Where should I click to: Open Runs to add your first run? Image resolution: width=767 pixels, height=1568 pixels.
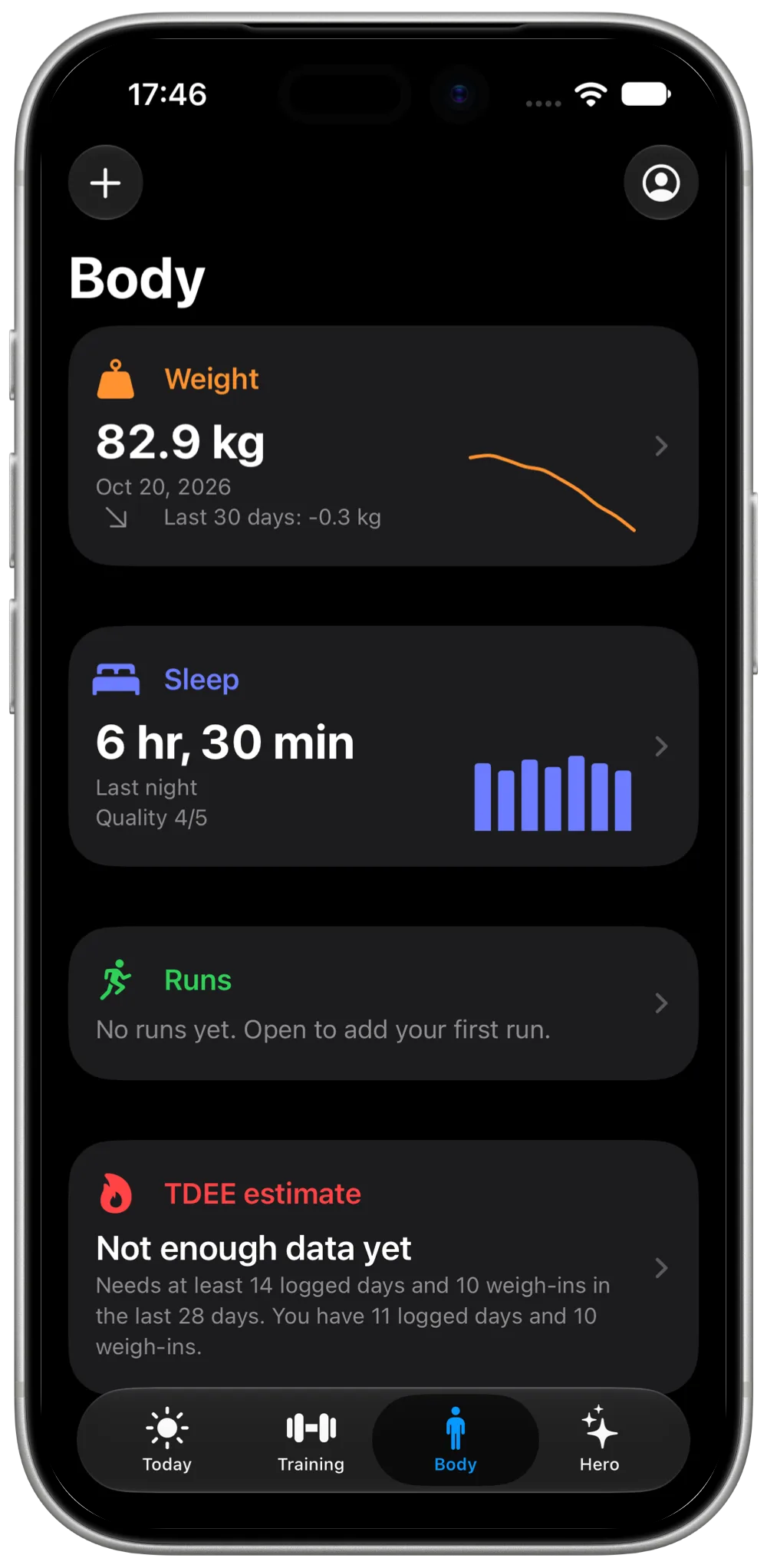(383, 1003)
